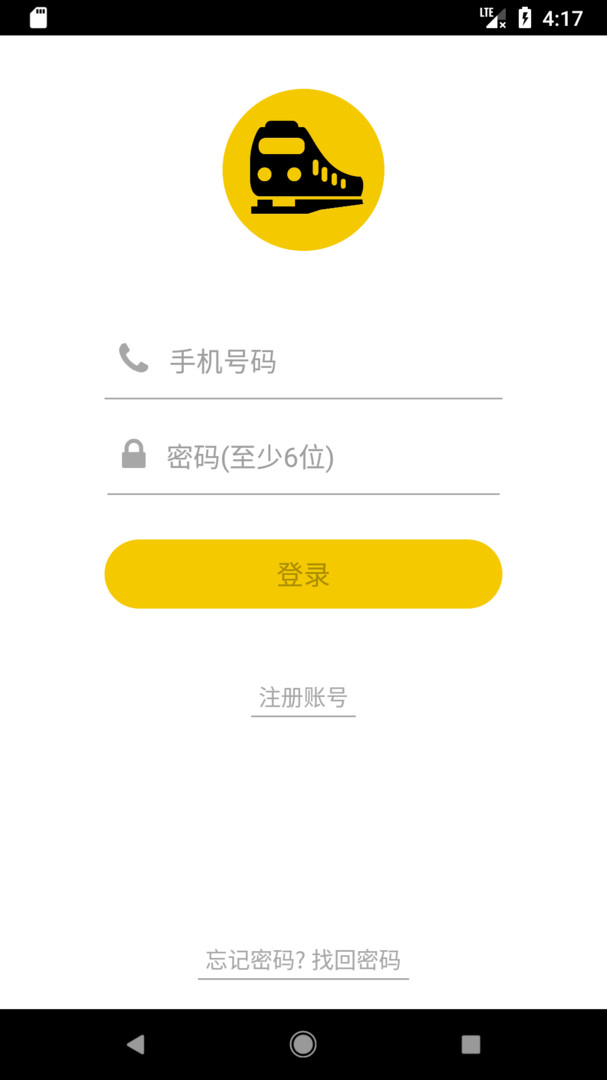
Task: Tap the phone number (手机号码) field
Action: tap(320, 361)
